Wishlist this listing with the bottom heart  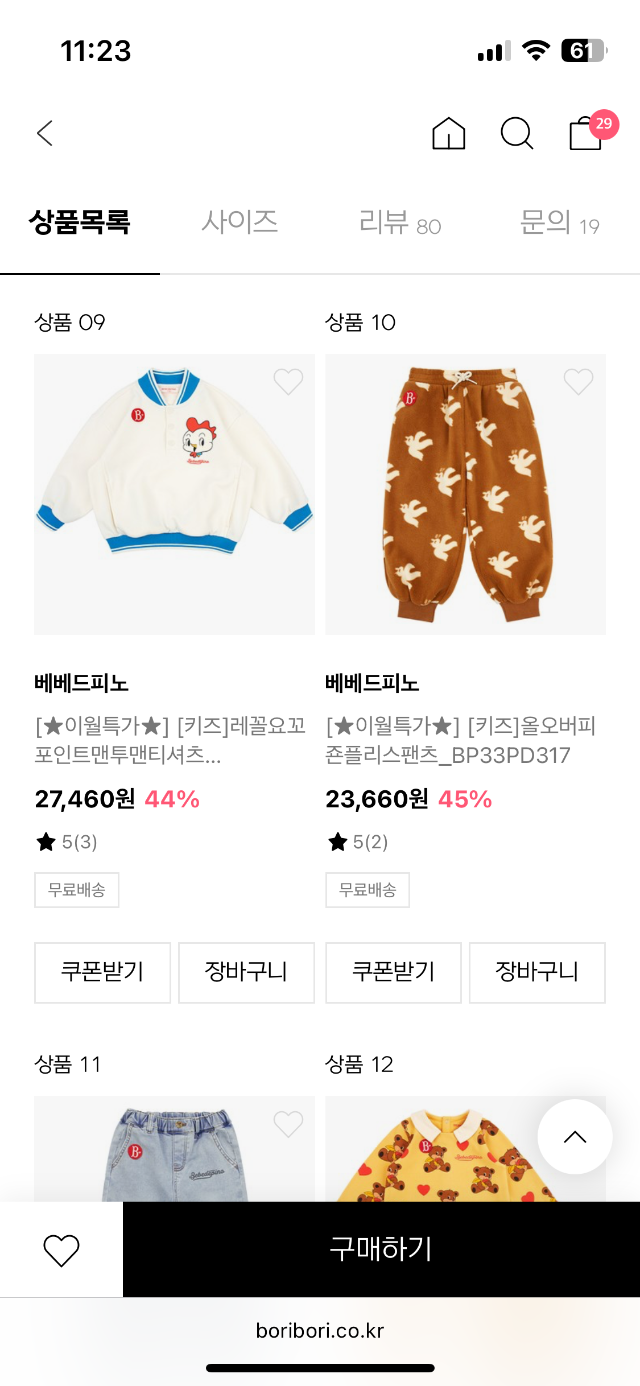coord(61,1250)
